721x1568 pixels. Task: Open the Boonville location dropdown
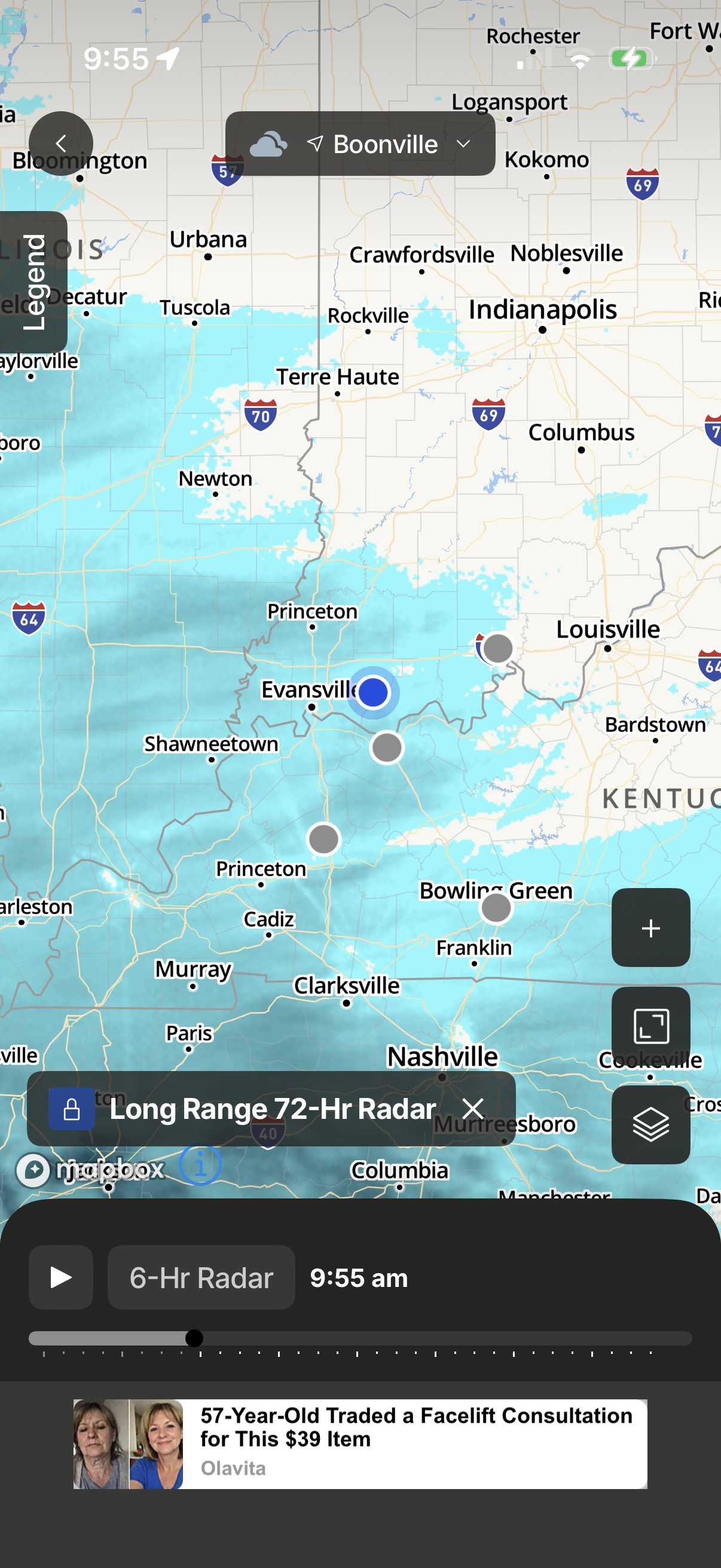coord(360,144)
